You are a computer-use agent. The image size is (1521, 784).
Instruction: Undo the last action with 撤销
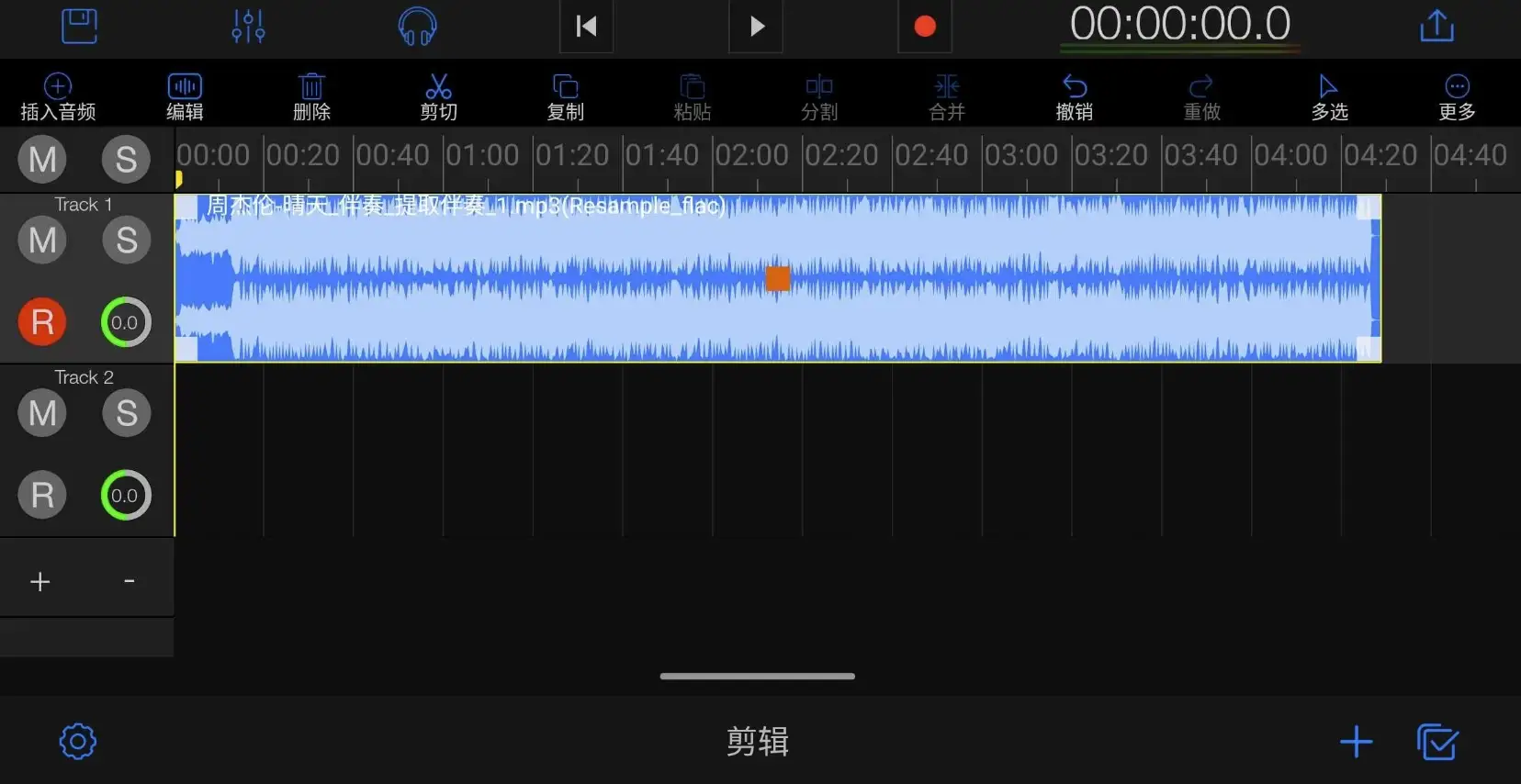coord(1074,96)
